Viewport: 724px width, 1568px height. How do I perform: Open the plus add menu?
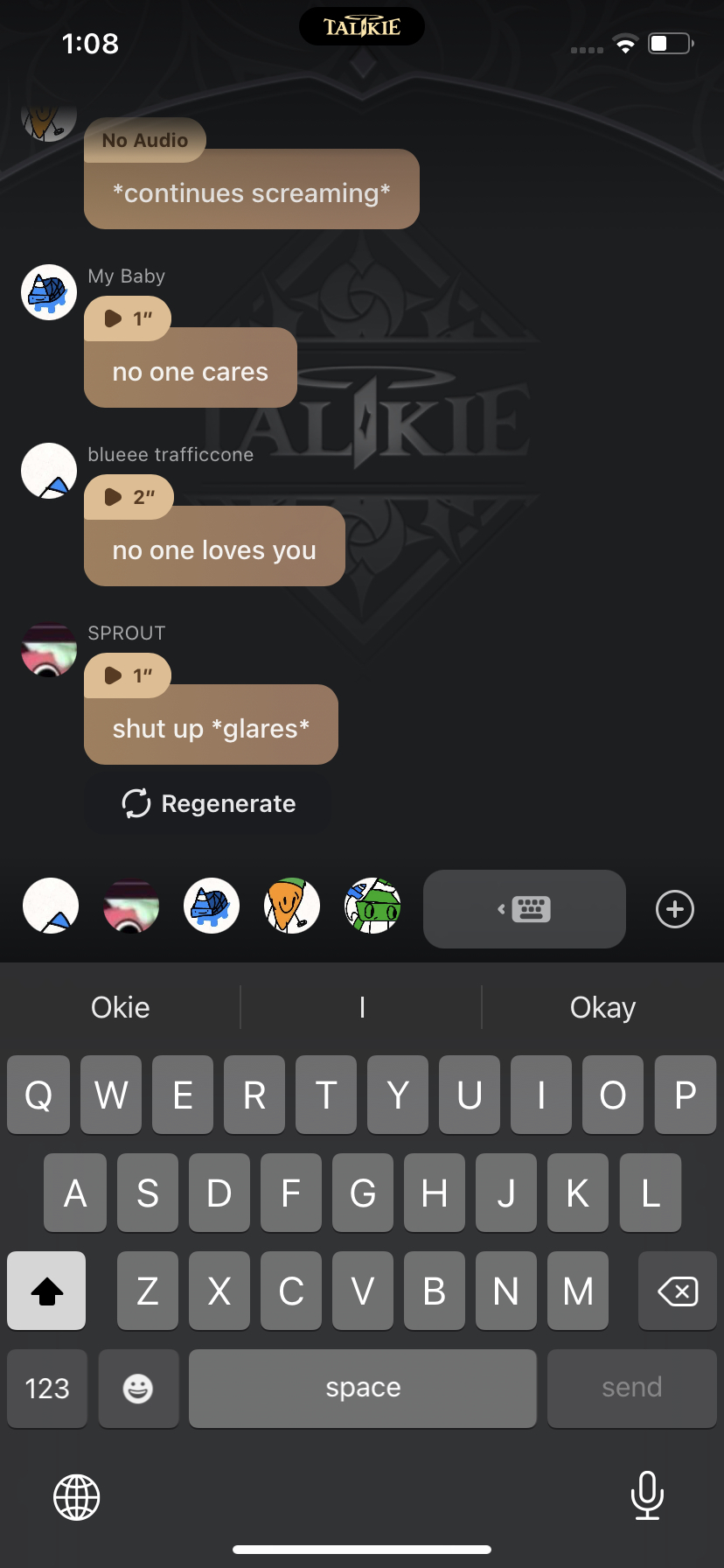675,909
